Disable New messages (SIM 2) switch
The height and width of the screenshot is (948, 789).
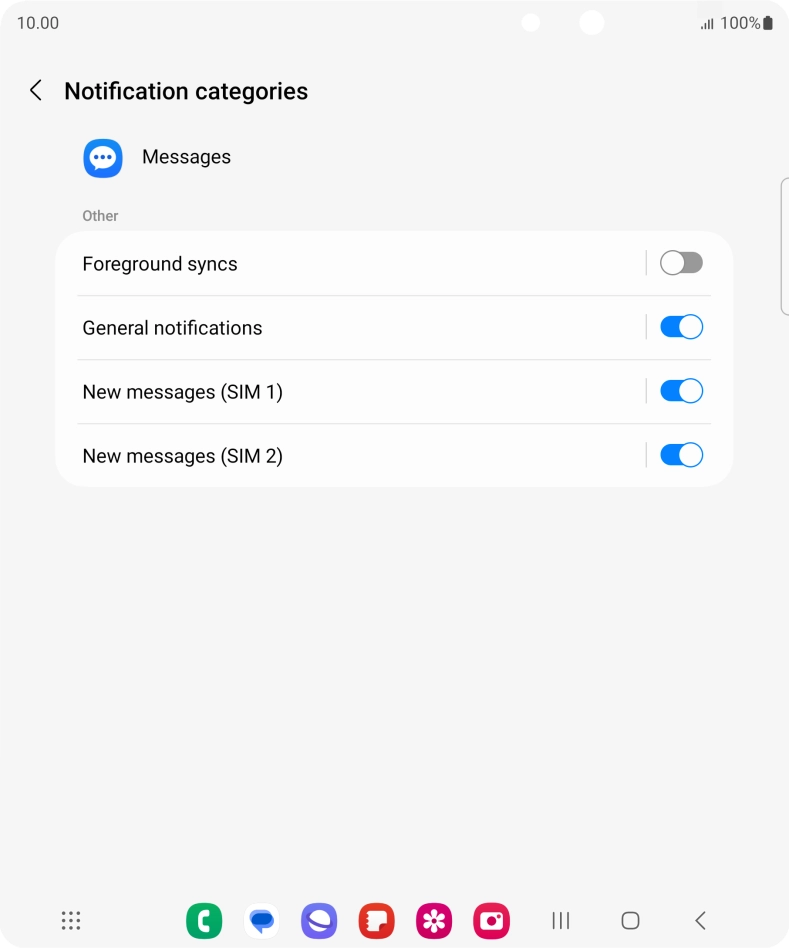point(681,455)
